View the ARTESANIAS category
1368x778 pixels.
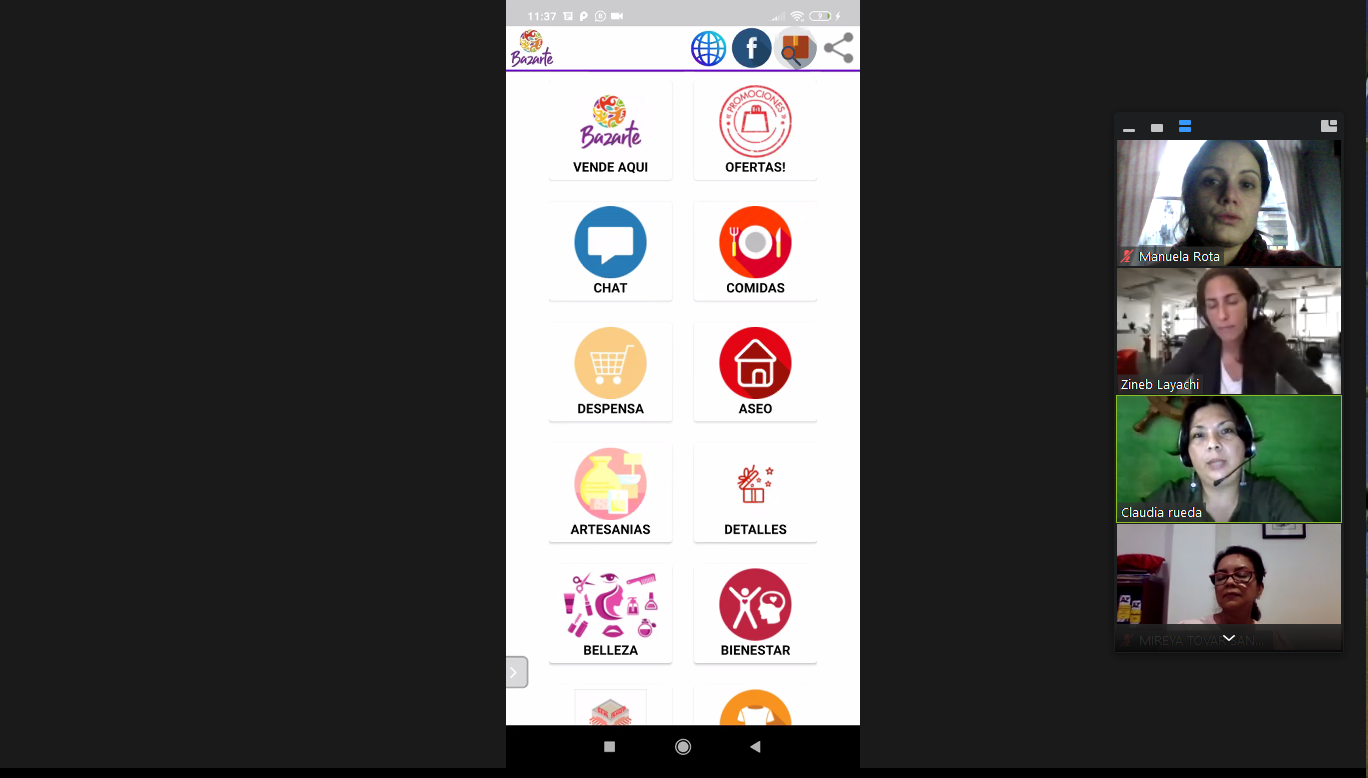tap(610, 494)
